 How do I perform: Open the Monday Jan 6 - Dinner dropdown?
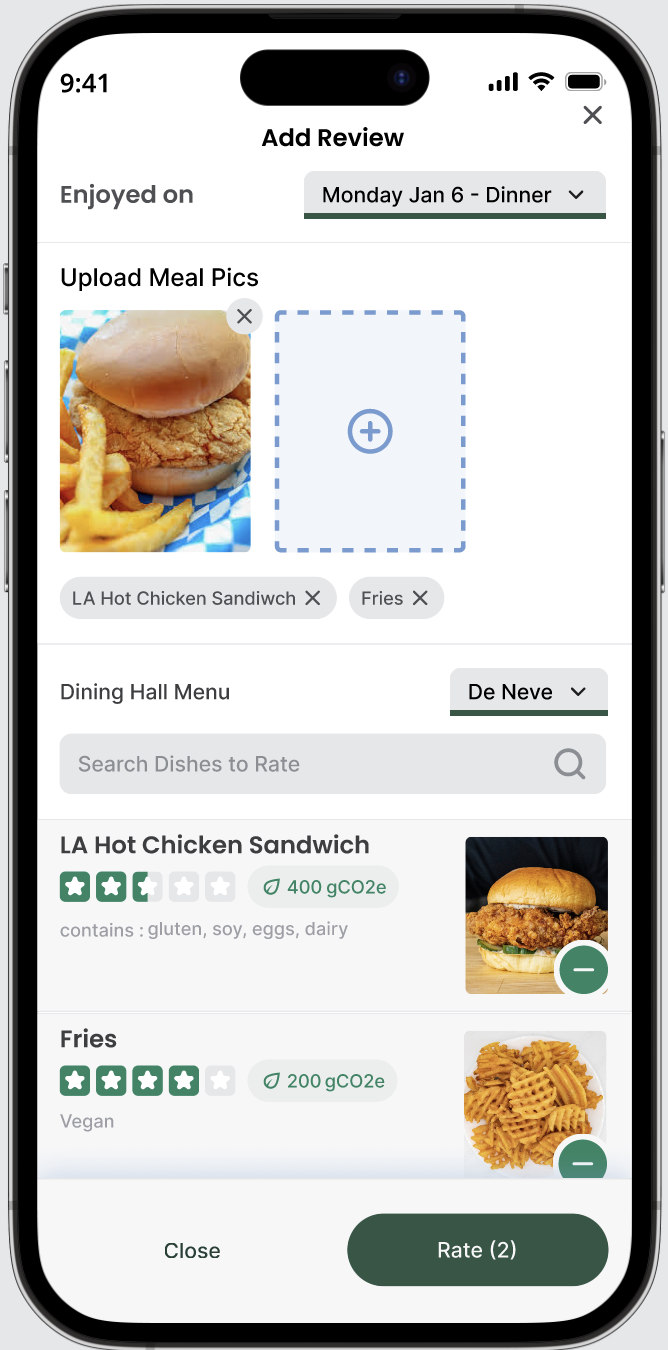tap(454, 195)
